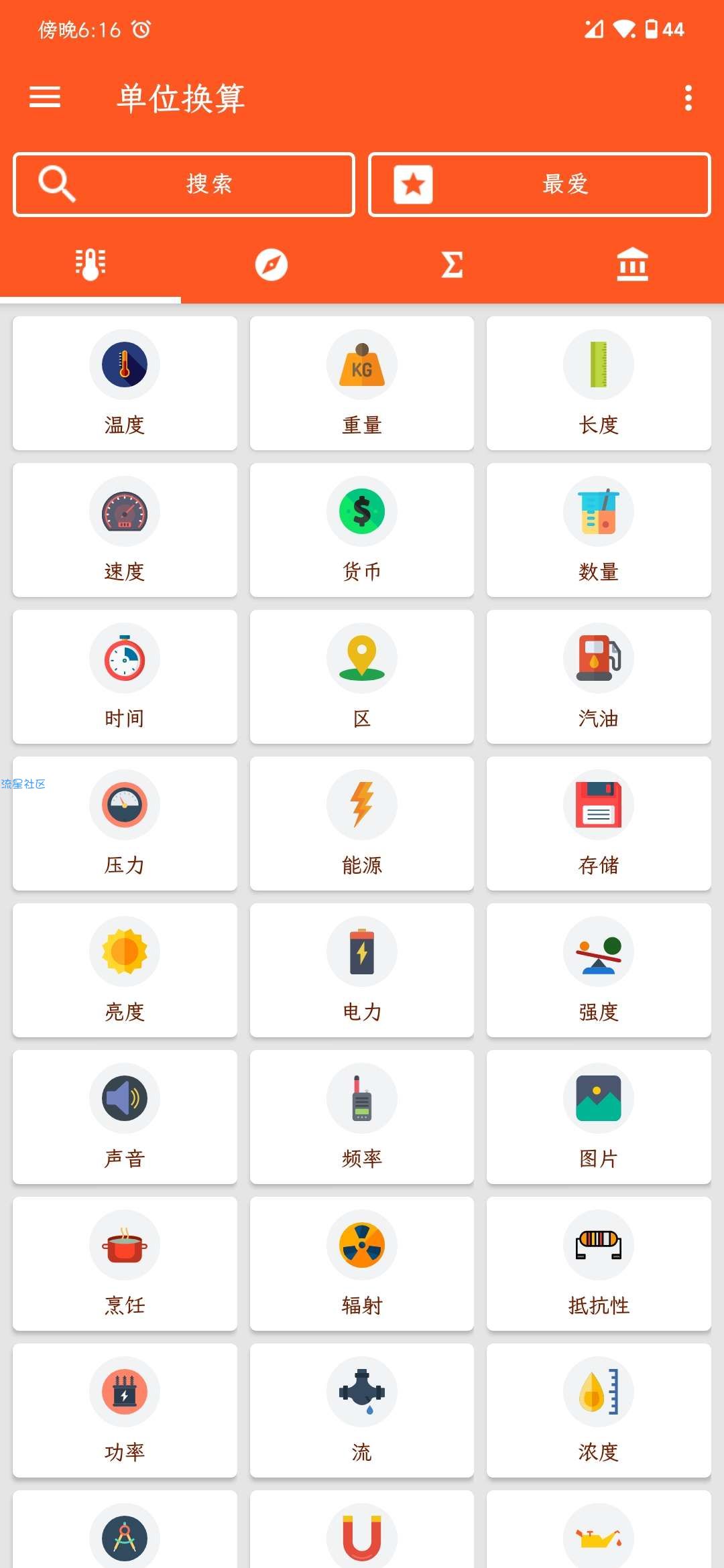The height and width of the screenshot is (1568, 724).
Task: Switch to the sigma math tab
Action: [x=452, y=264]
